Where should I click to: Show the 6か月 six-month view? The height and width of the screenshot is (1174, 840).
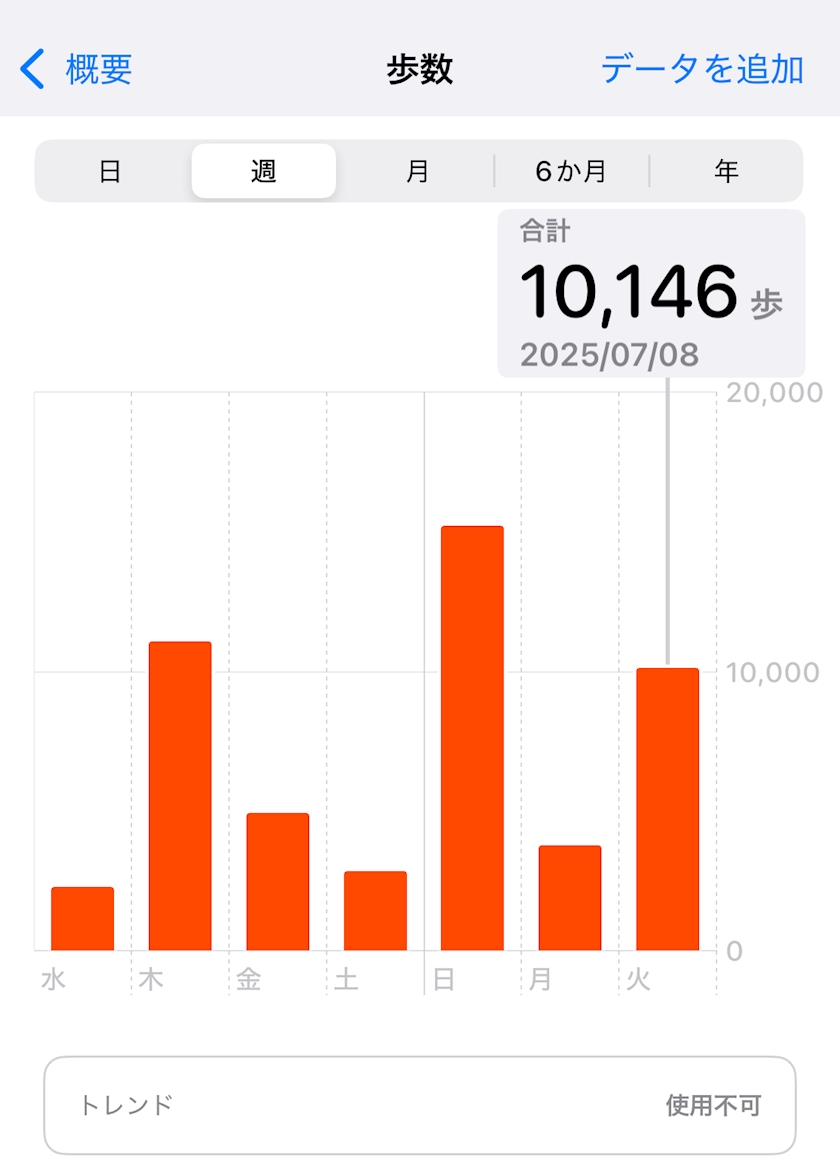click(x=571, y=171)
